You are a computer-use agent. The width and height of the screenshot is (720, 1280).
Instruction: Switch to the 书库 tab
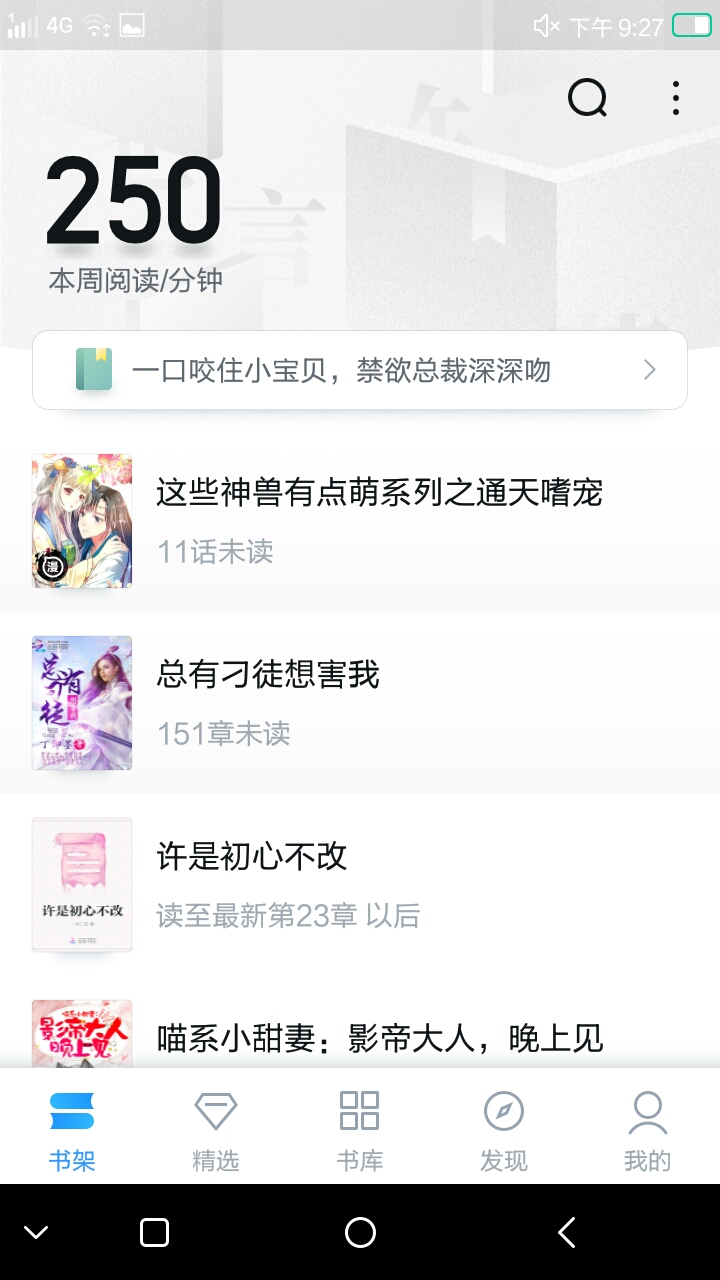pyautogui.click(x=360, y=1130)
